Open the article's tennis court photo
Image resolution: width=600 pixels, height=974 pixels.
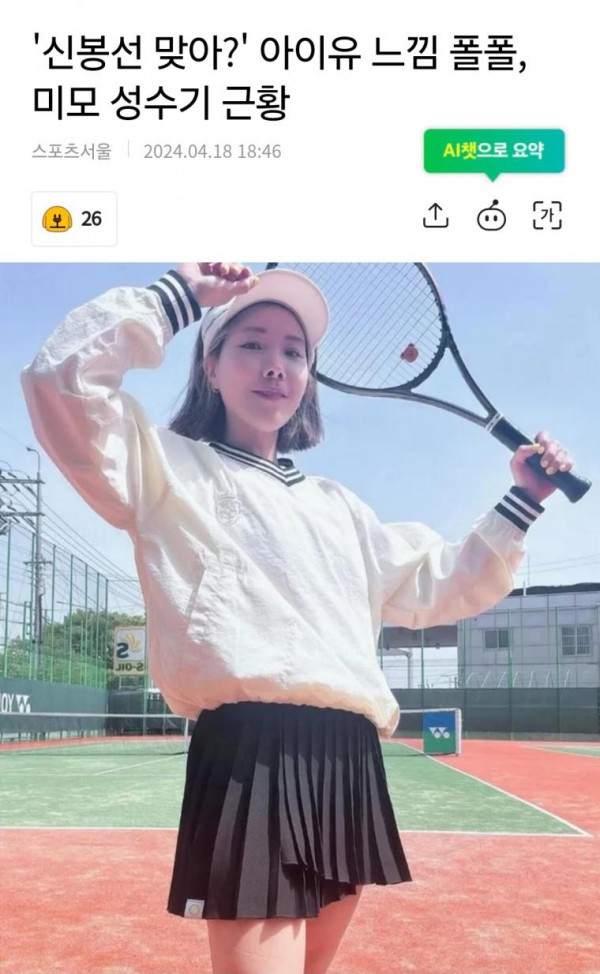click(x=300, y=616)
